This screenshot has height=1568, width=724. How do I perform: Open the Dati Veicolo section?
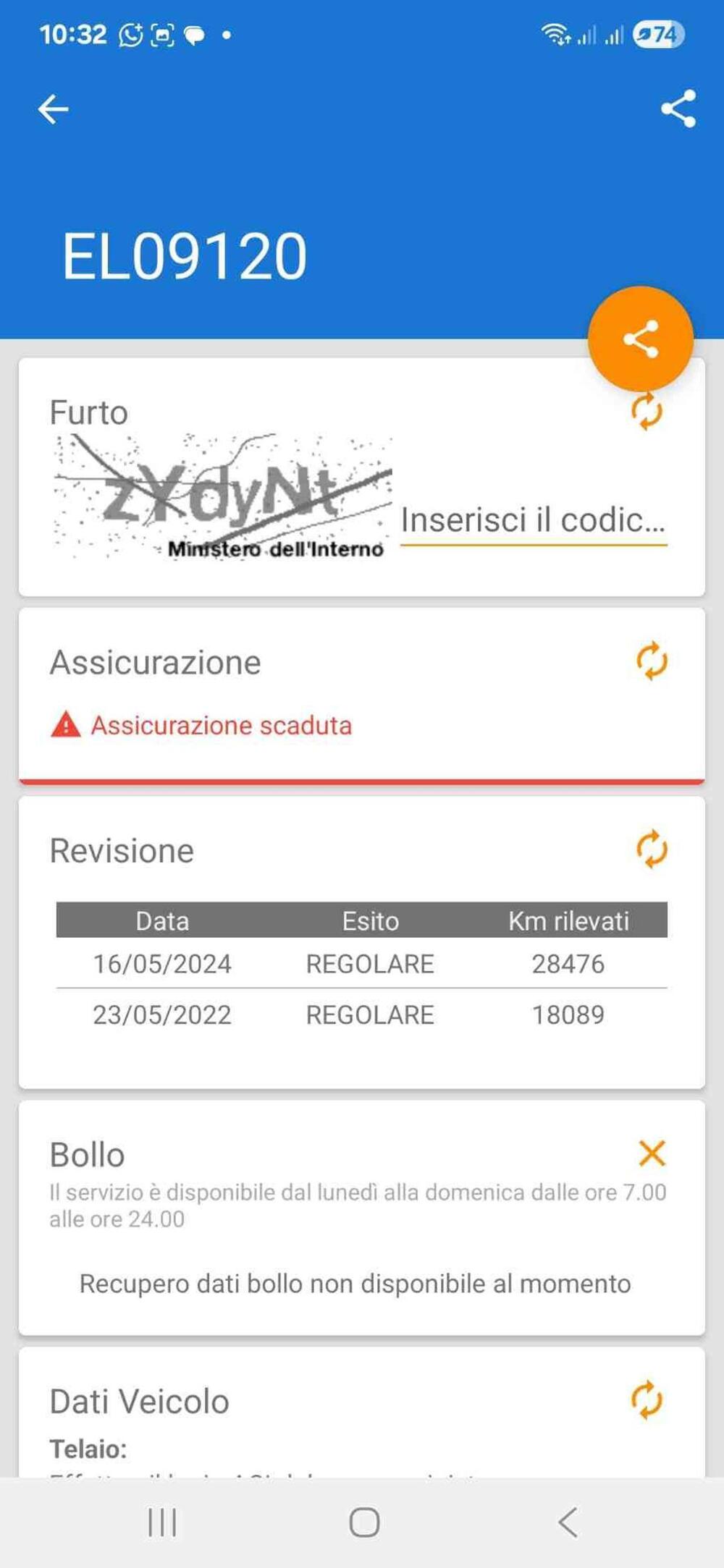[x=138, y=1399]
